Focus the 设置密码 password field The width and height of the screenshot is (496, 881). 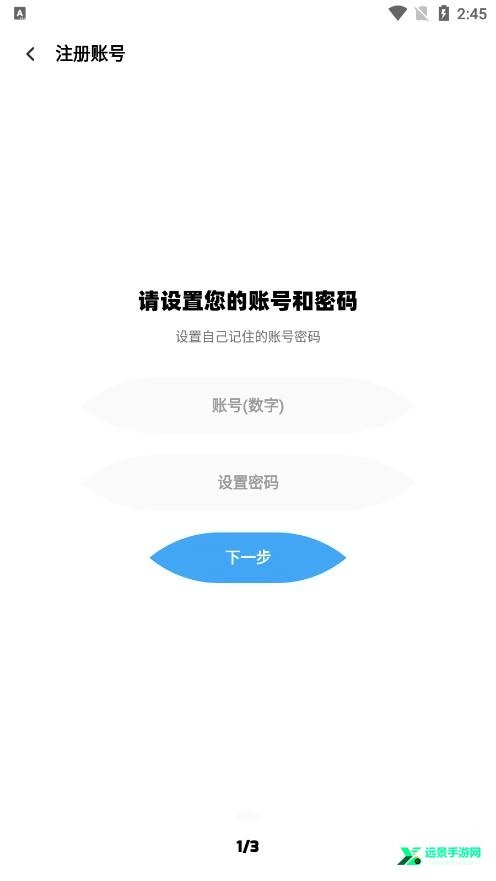tap(248, 482)
